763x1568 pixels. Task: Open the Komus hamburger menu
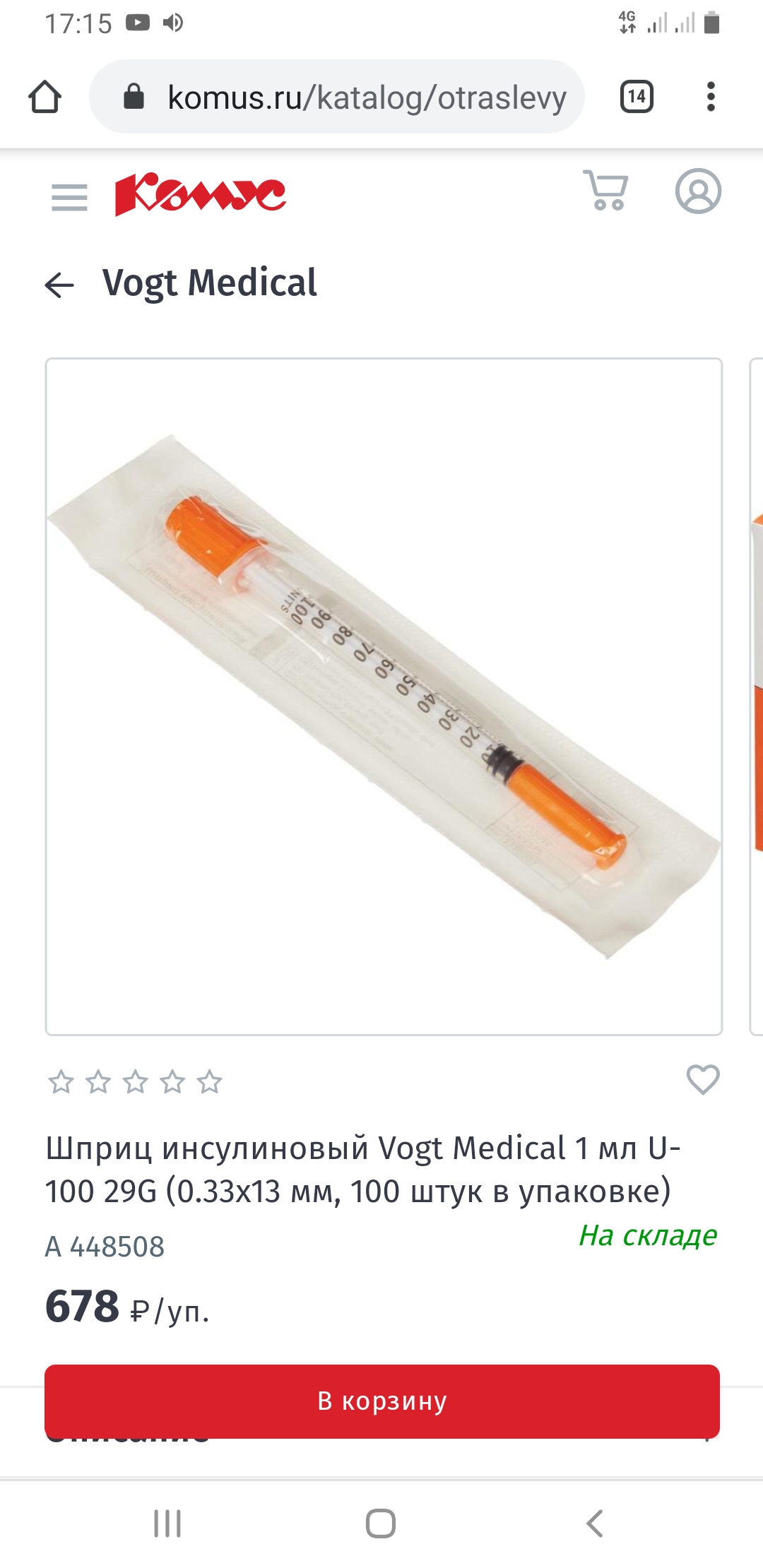coord(69,197)
